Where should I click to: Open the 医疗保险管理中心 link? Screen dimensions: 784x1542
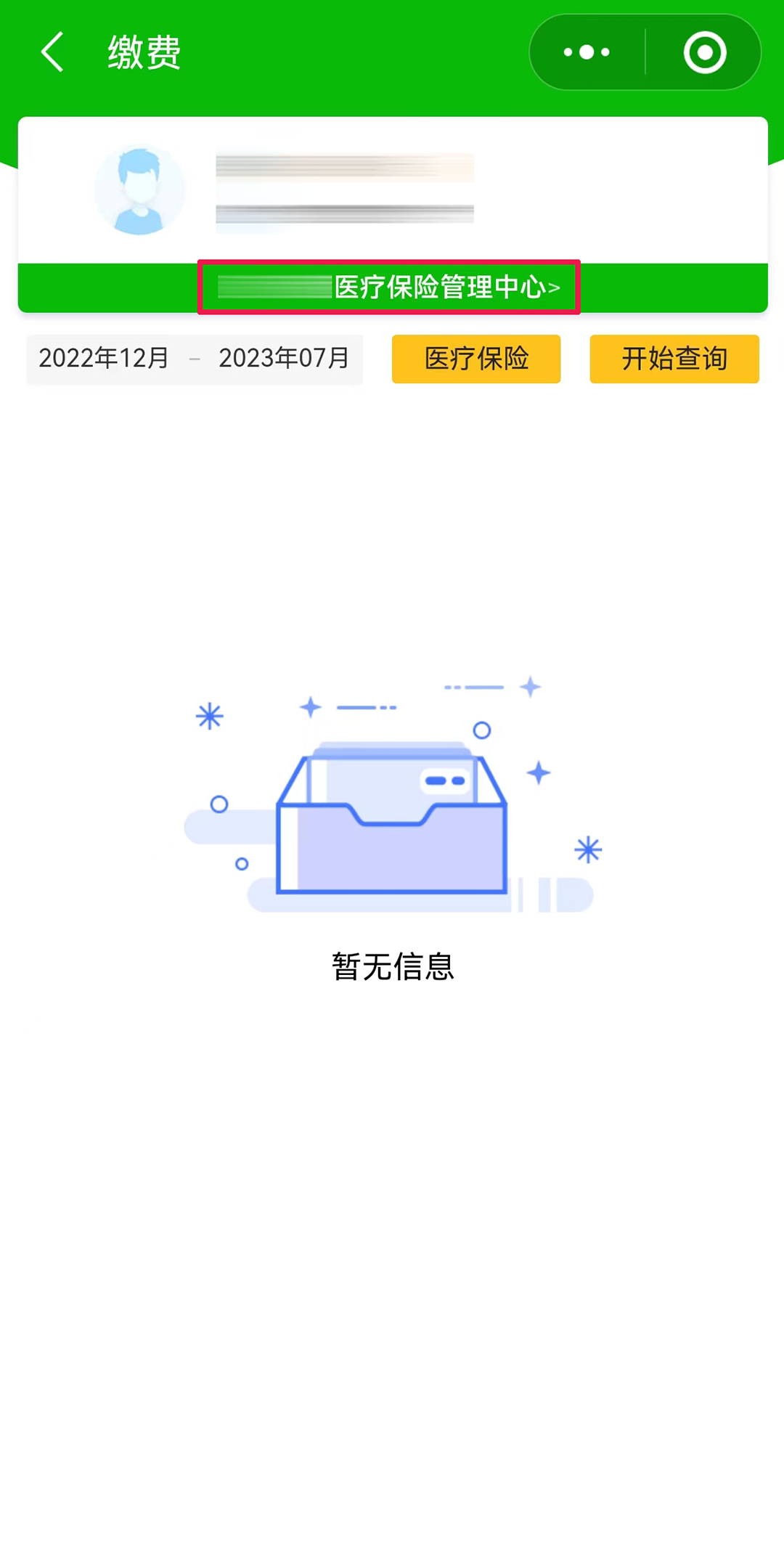point(389,287)
